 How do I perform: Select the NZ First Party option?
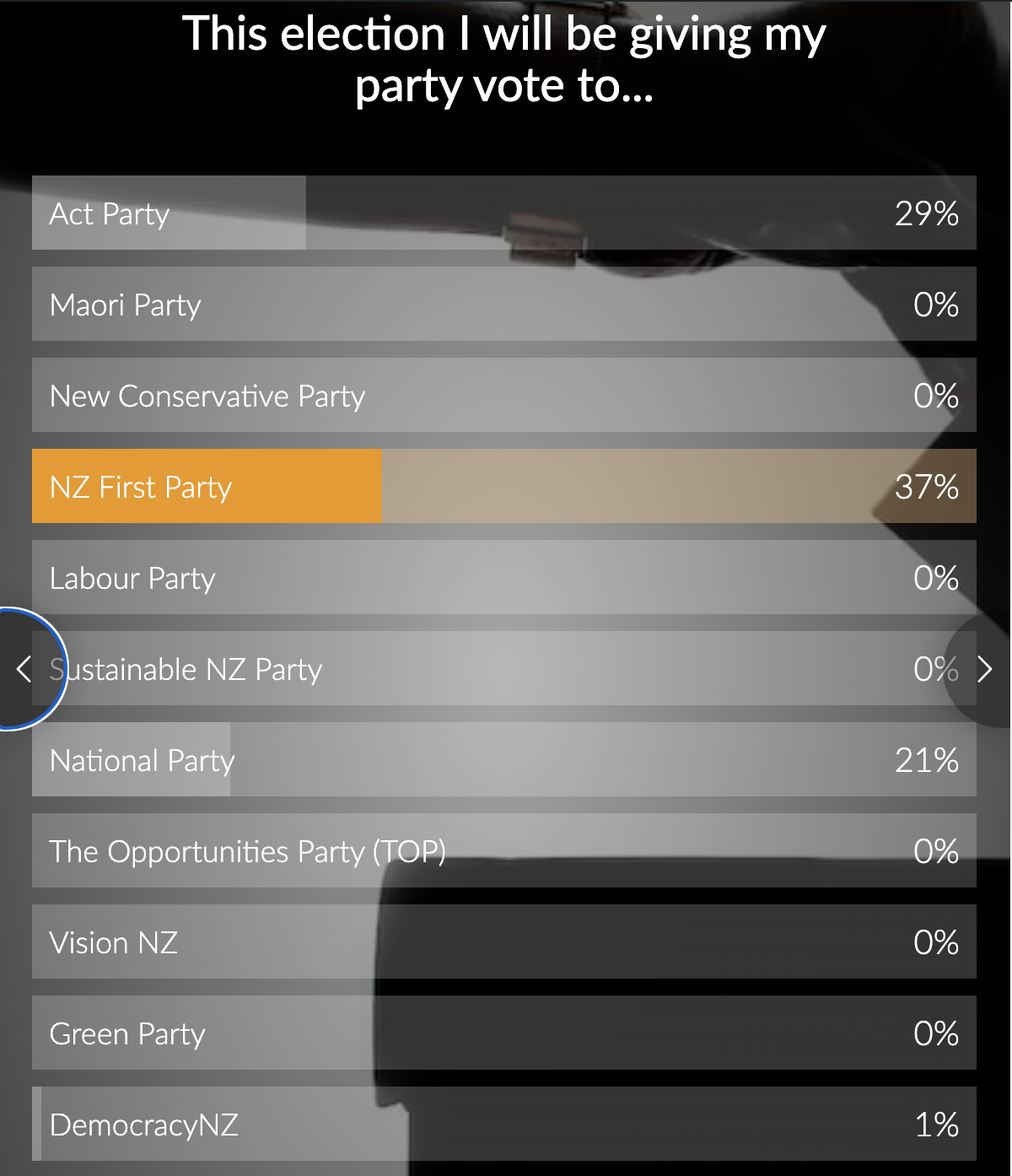(504, 486)
